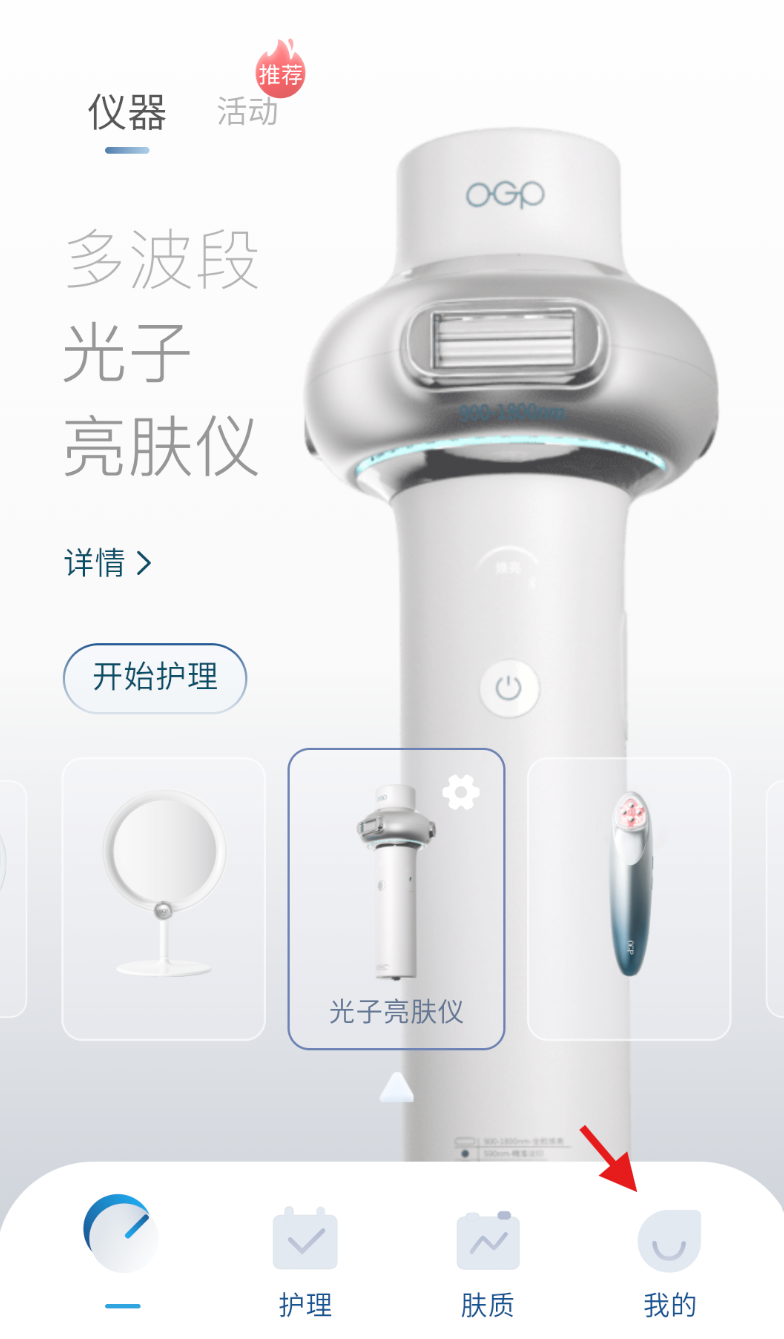The image size is (784, 1339).
Task: Switch to the 活动 top tab
Action: pos(247,111)
